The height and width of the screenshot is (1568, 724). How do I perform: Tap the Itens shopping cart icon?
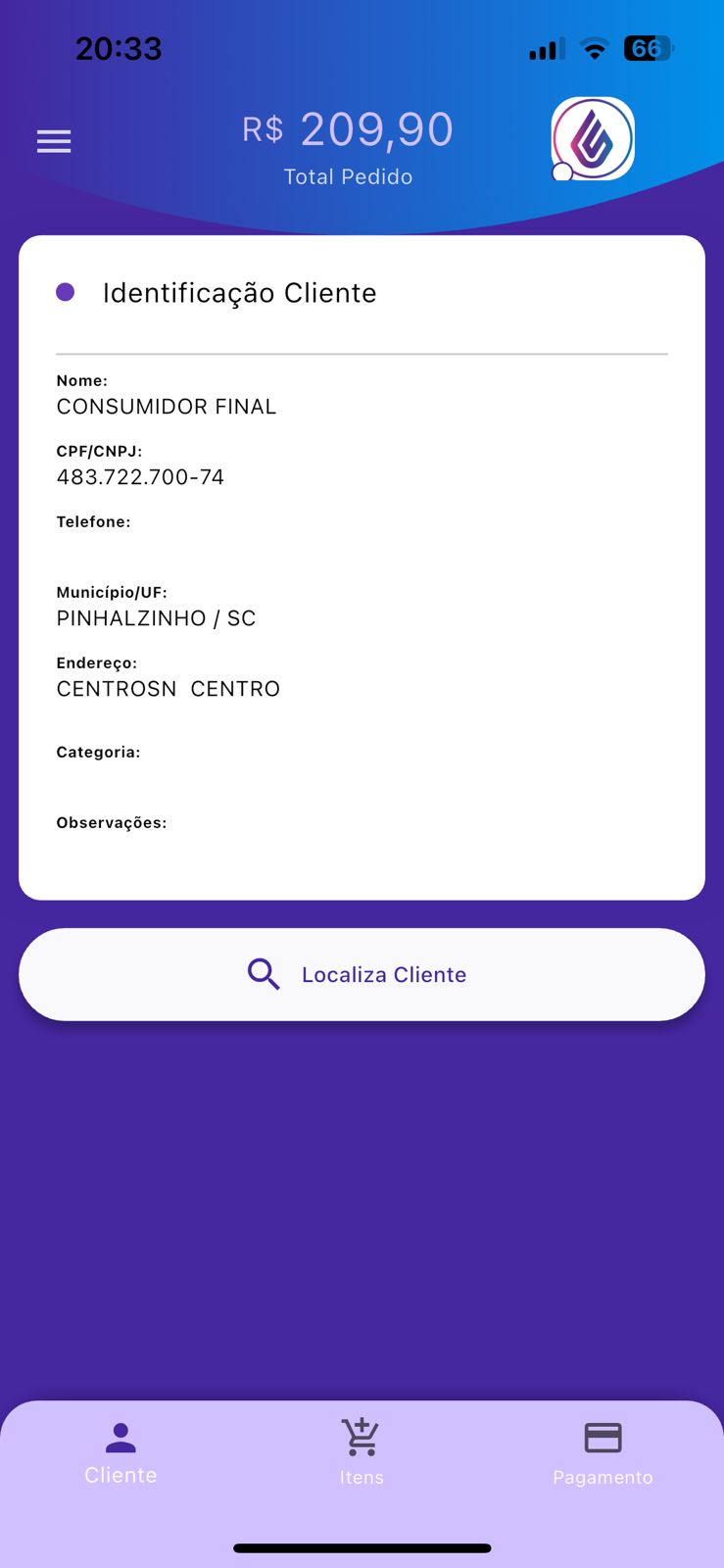point(361,1437)
